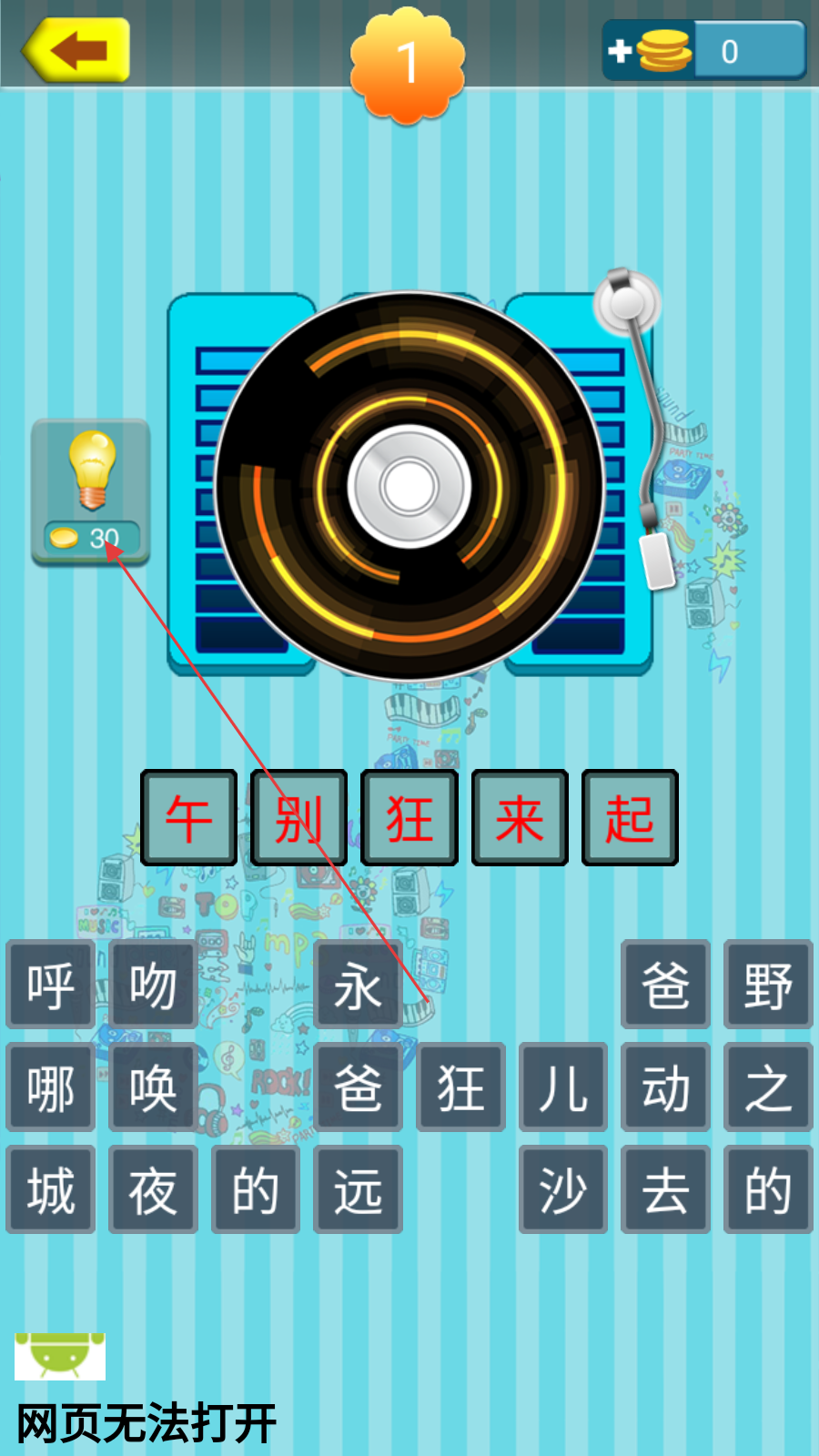819x1456 pixels.
Task: Select the character tile 吻
Action: pyautogui.click(x=153, y=985)
